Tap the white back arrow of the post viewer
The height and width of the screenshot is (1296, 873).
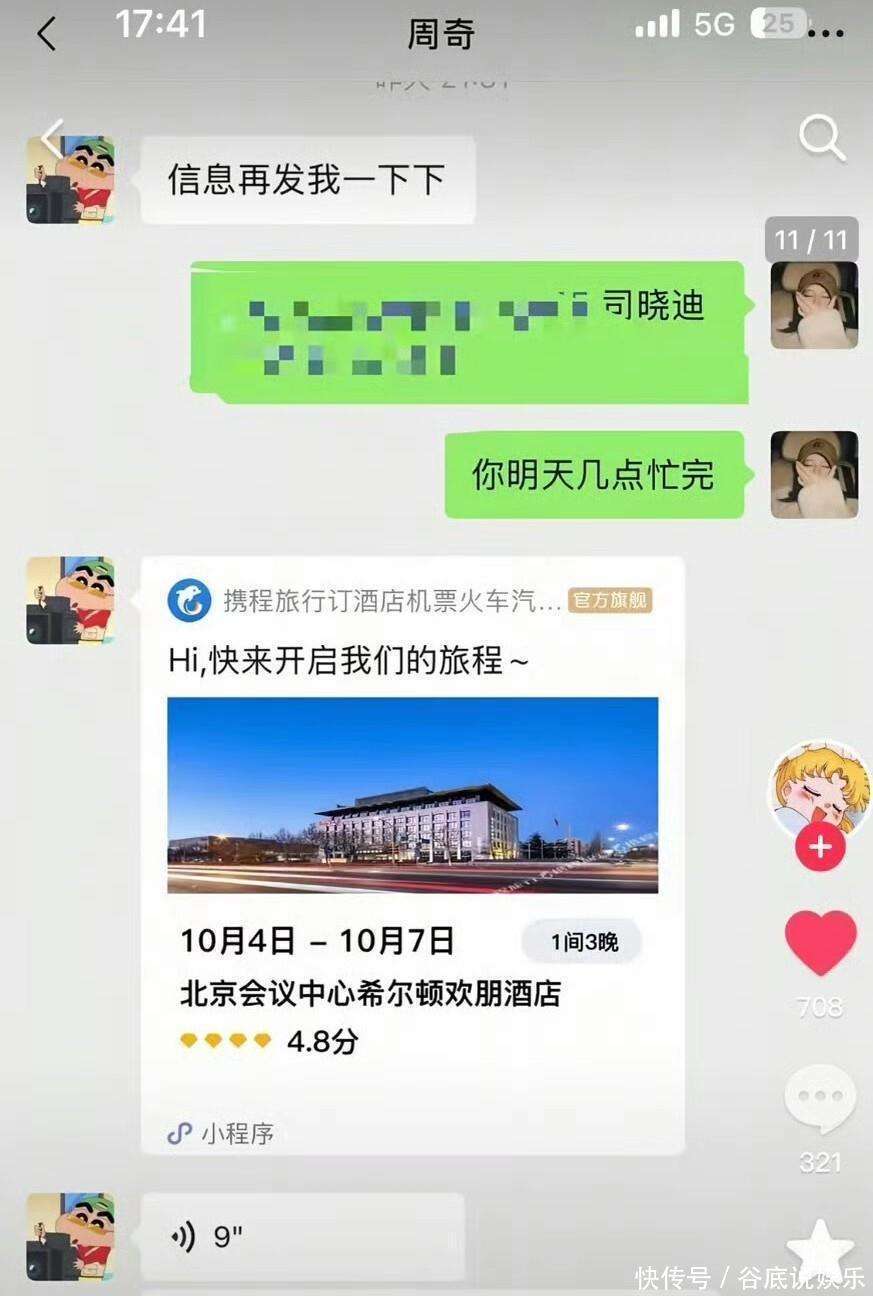[x=52, y=139]
